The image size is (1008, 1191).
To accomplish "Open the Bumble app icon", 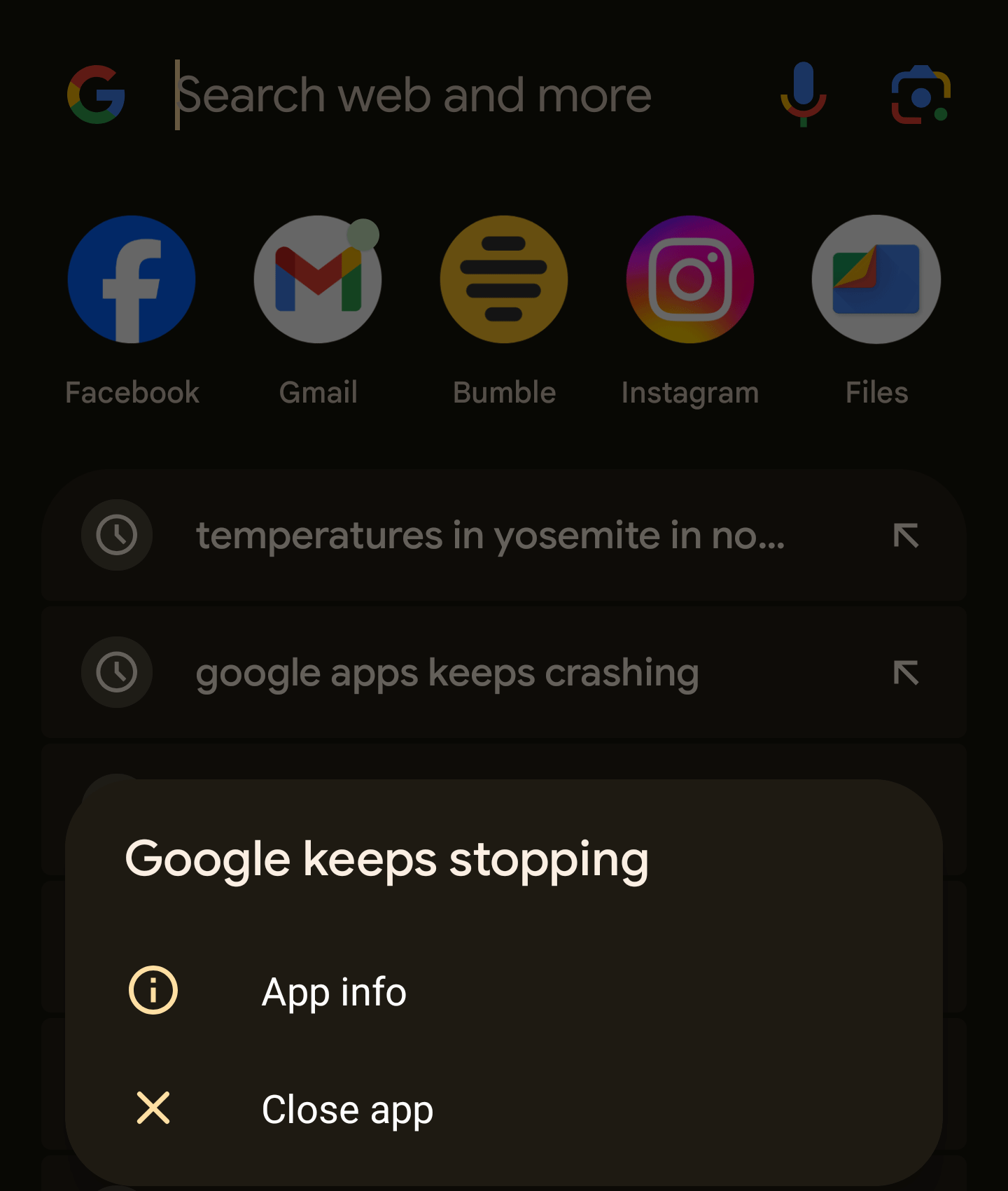I will tap(503, 279).
